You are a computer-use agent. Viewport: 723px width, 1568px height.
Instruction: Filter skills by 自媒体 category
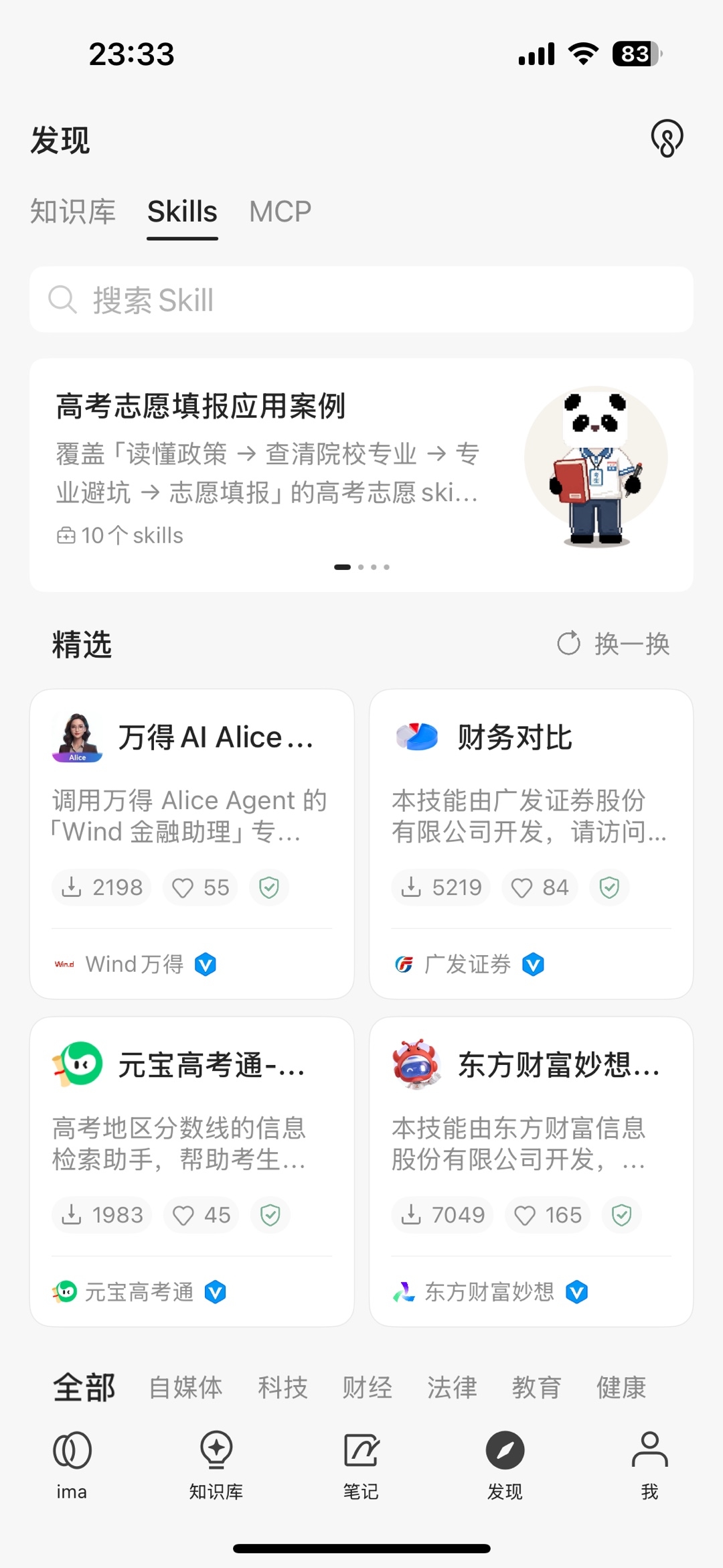point(185,1387)
